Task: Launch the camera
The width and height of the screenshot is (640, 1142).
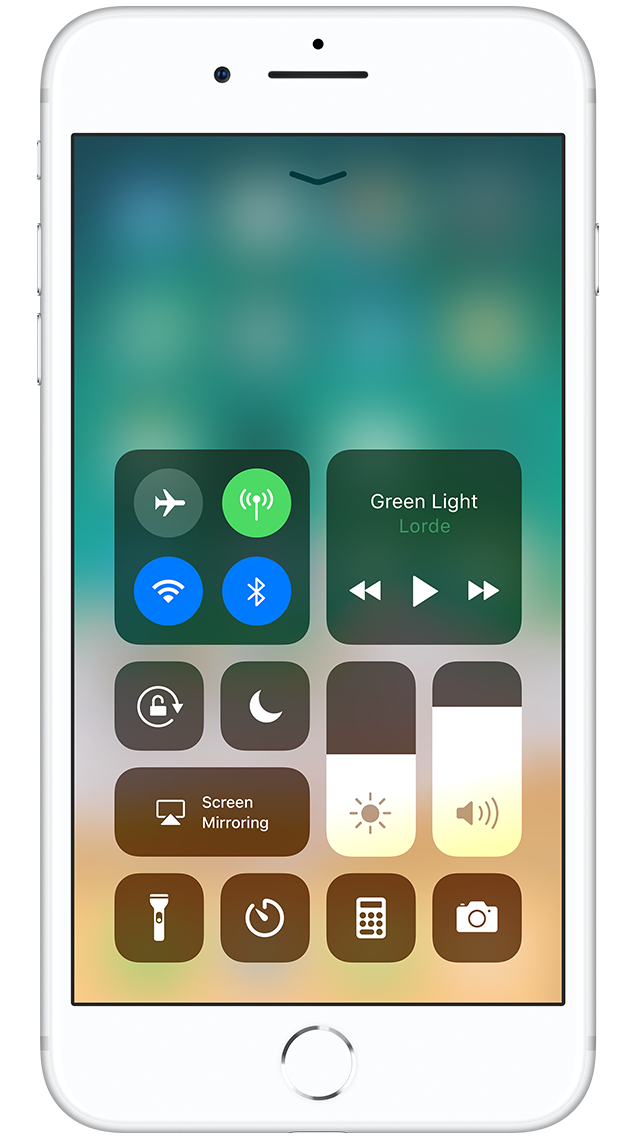Action: pyautogui.click(x=477, y=918)
